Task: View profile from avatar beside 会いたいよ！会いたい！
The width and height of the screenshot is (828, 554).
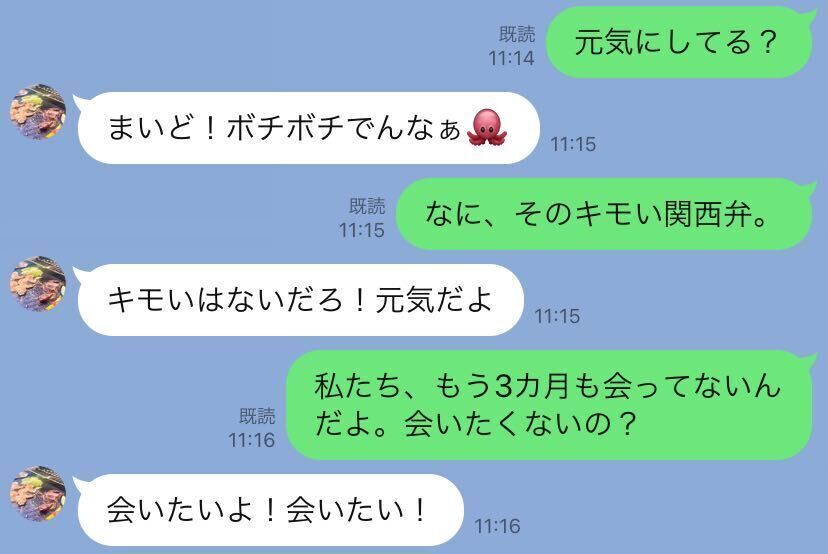Action: coord(37,495)
